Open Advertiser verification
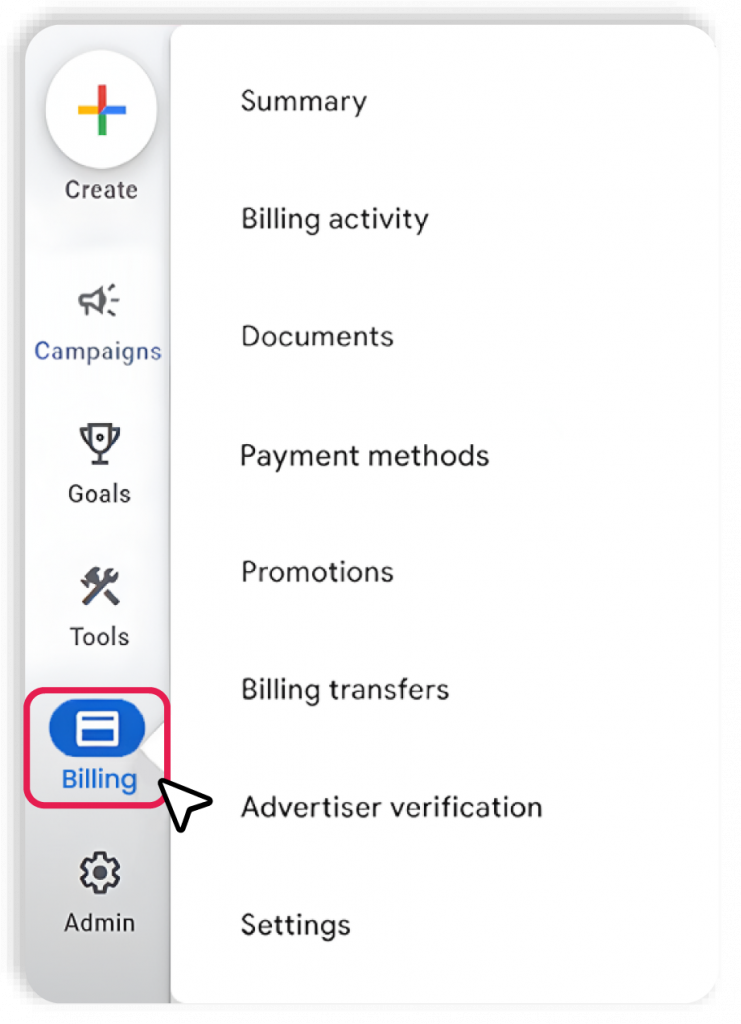Screen dimensions: 741x1024 pos(391,807)
